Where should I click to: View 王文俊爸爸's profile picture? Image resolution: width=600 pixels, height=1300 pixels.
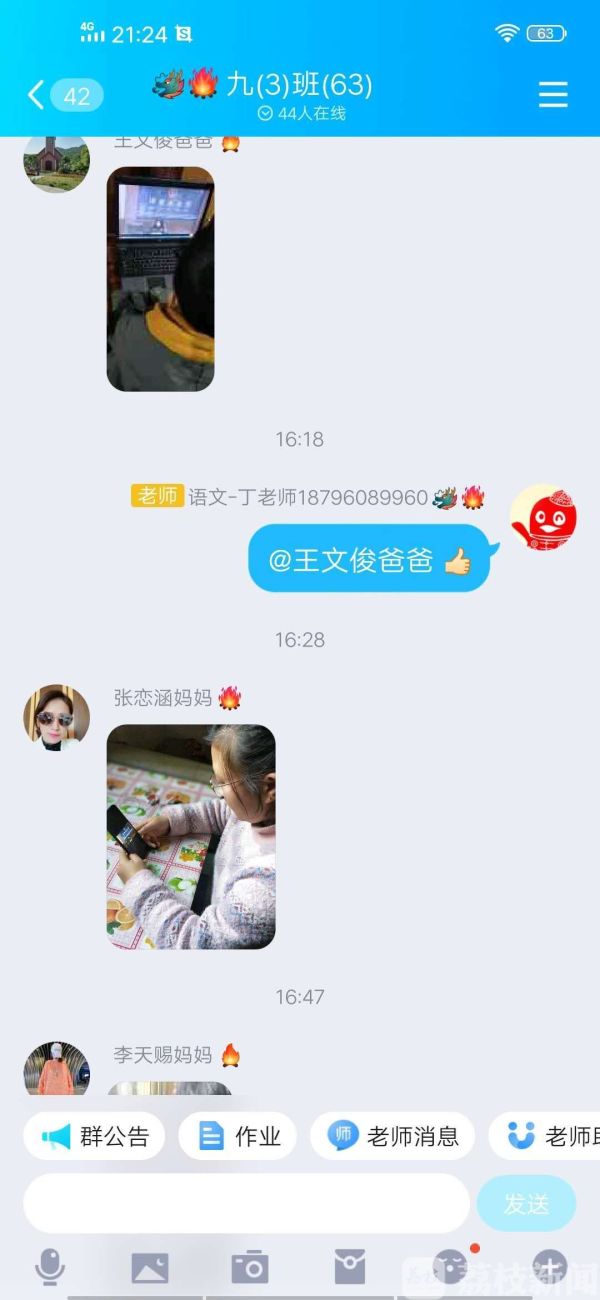click(56, 160)
